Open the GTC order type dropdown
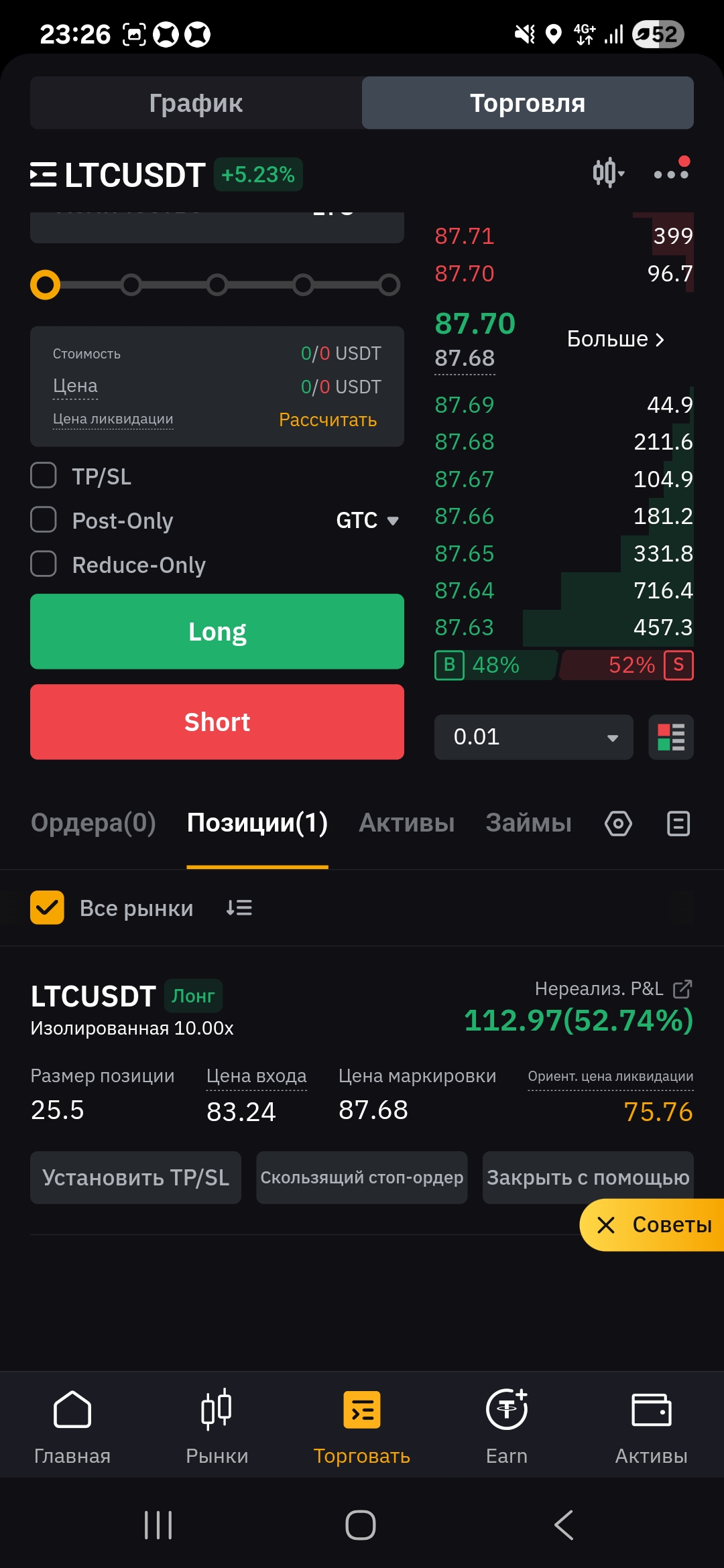724x1568 pixels. pyautogui.click(x=367, y=521)
